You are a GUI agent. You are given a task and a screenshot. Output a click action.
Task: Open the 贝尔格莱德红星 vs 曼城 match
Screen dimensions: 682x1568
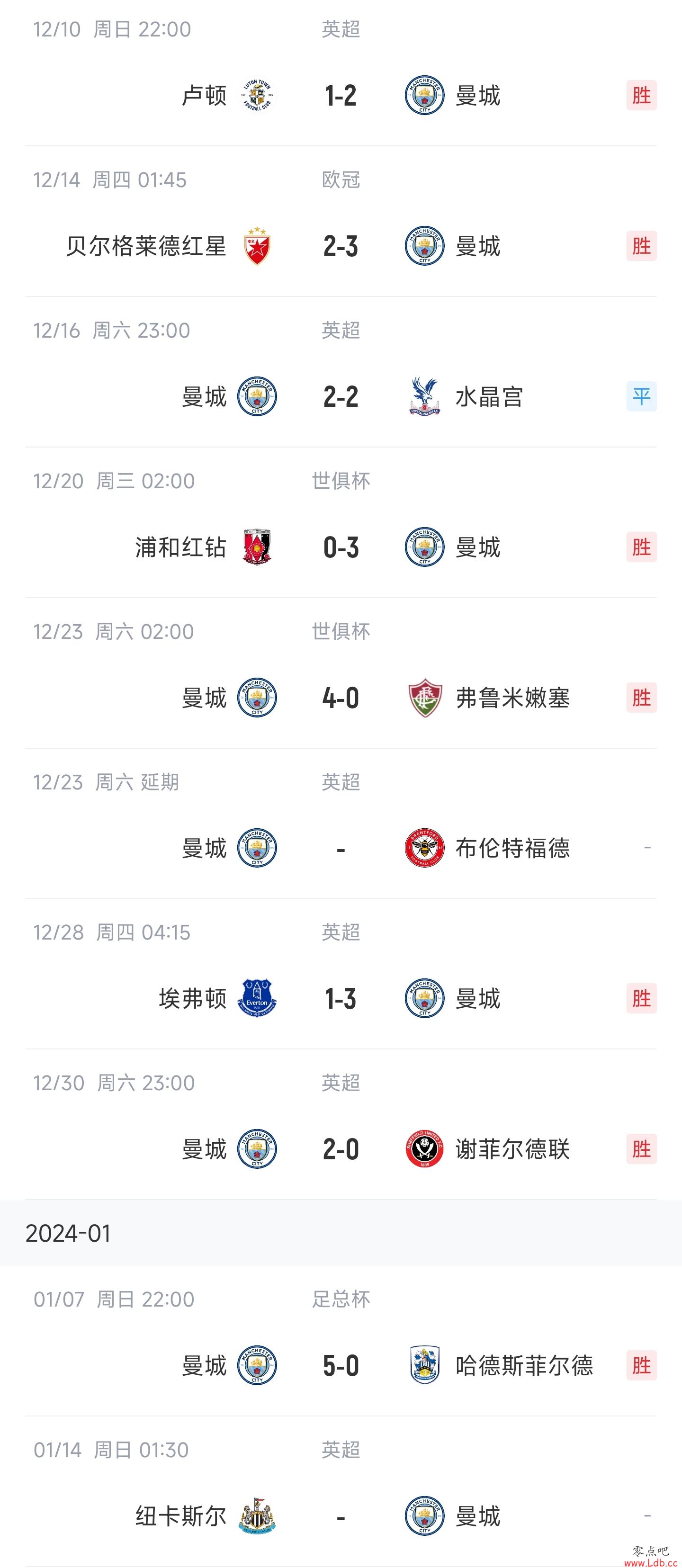pyautogui.click(x=341, y=222)
